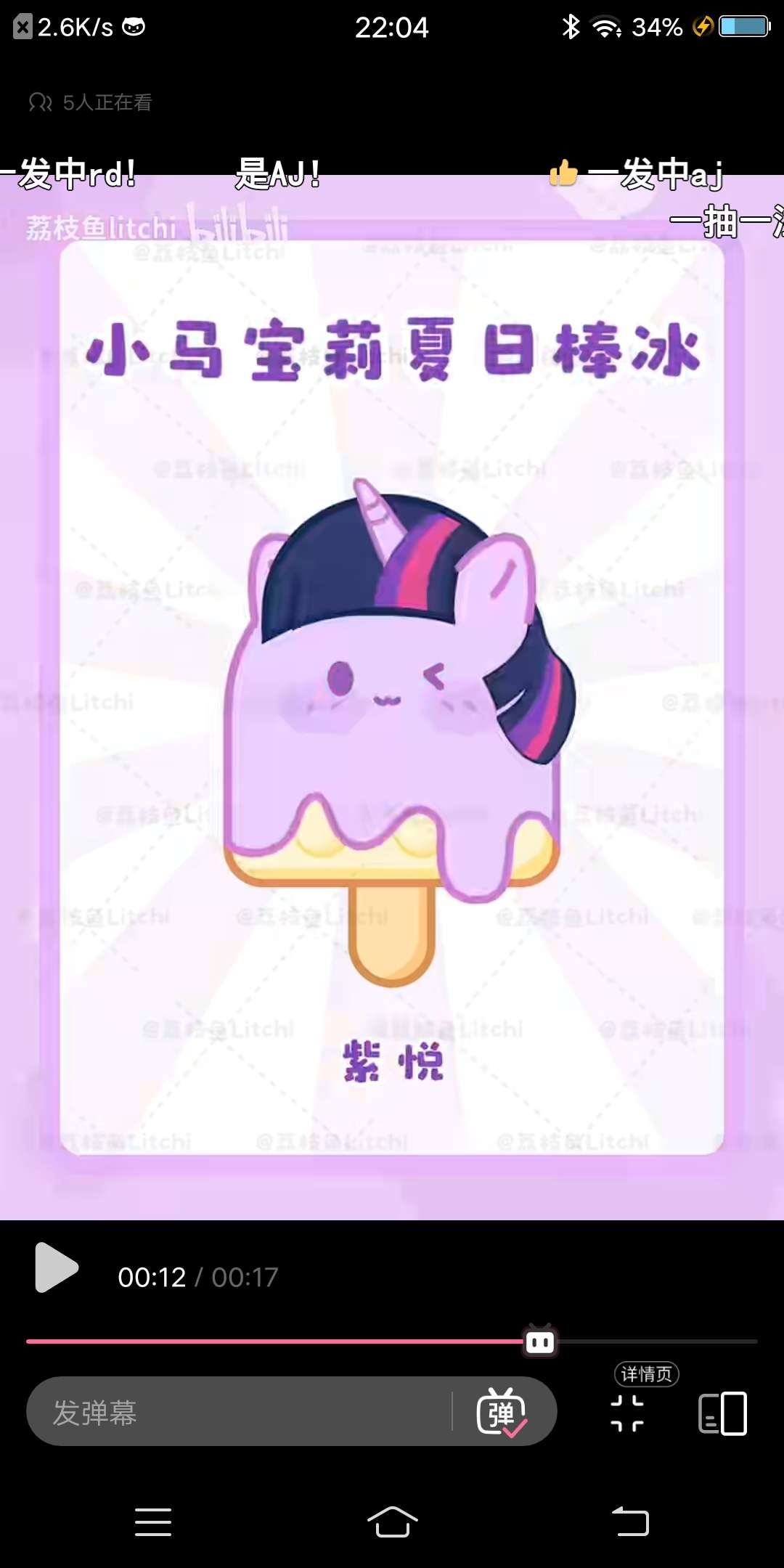Go to the system home screen
The height and width of the screenshot is (1568, 784).
(x=392, y=1522)
